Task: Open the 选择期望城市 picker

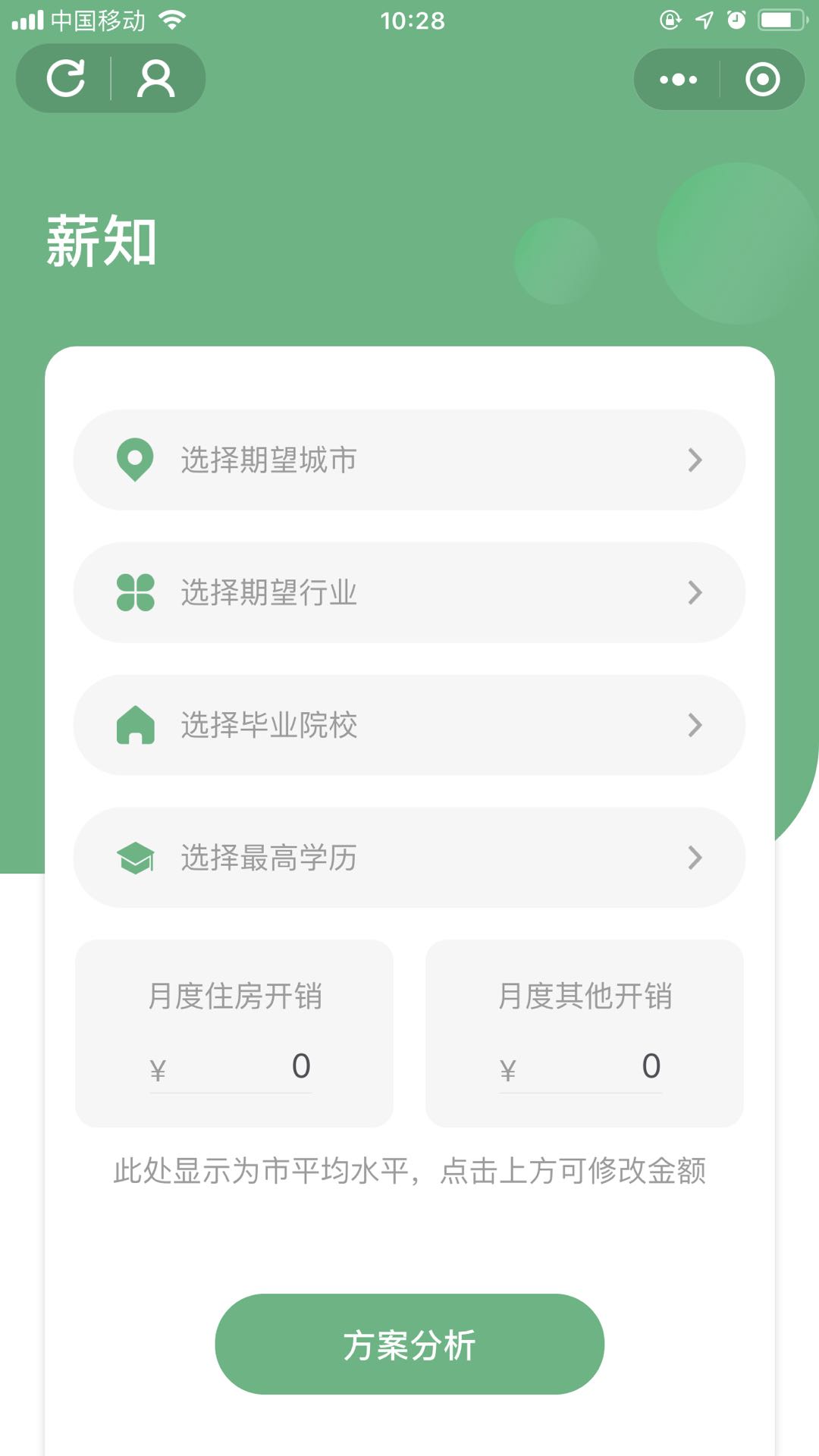Action: pos(409,460)
